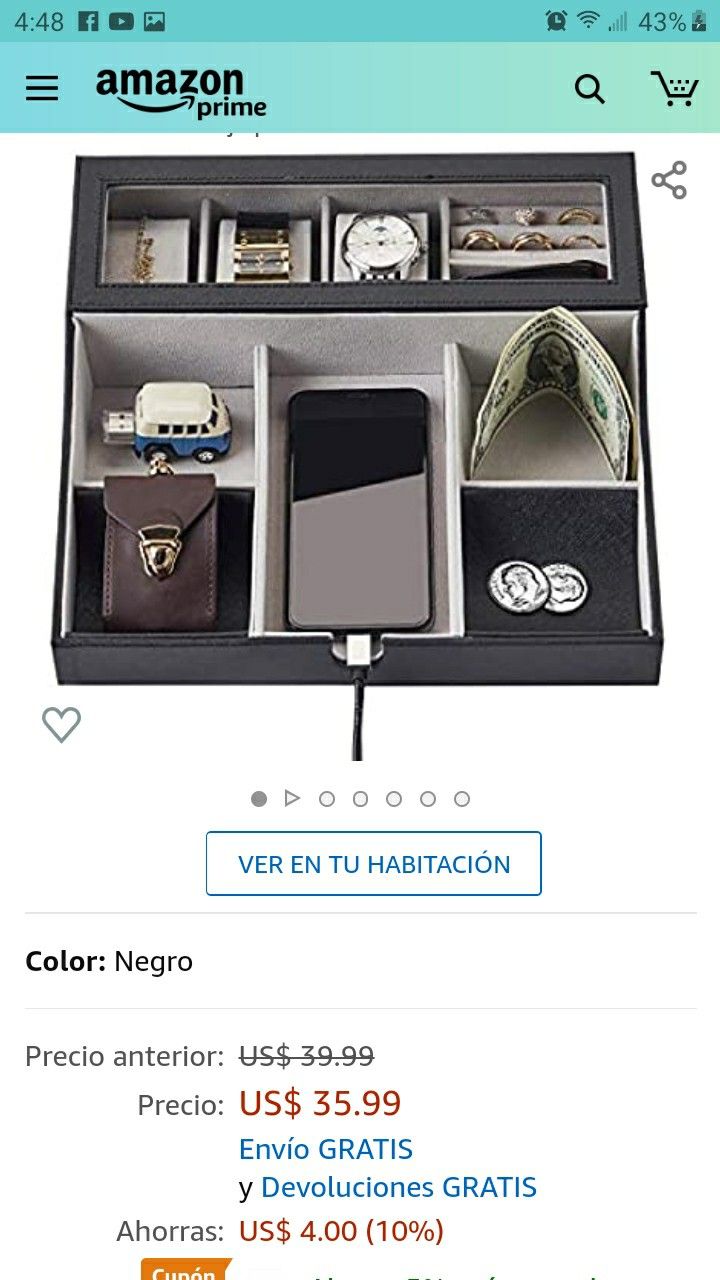This screenshot has height=1280, width=720.
Task: Share this product
Action: 669,180
